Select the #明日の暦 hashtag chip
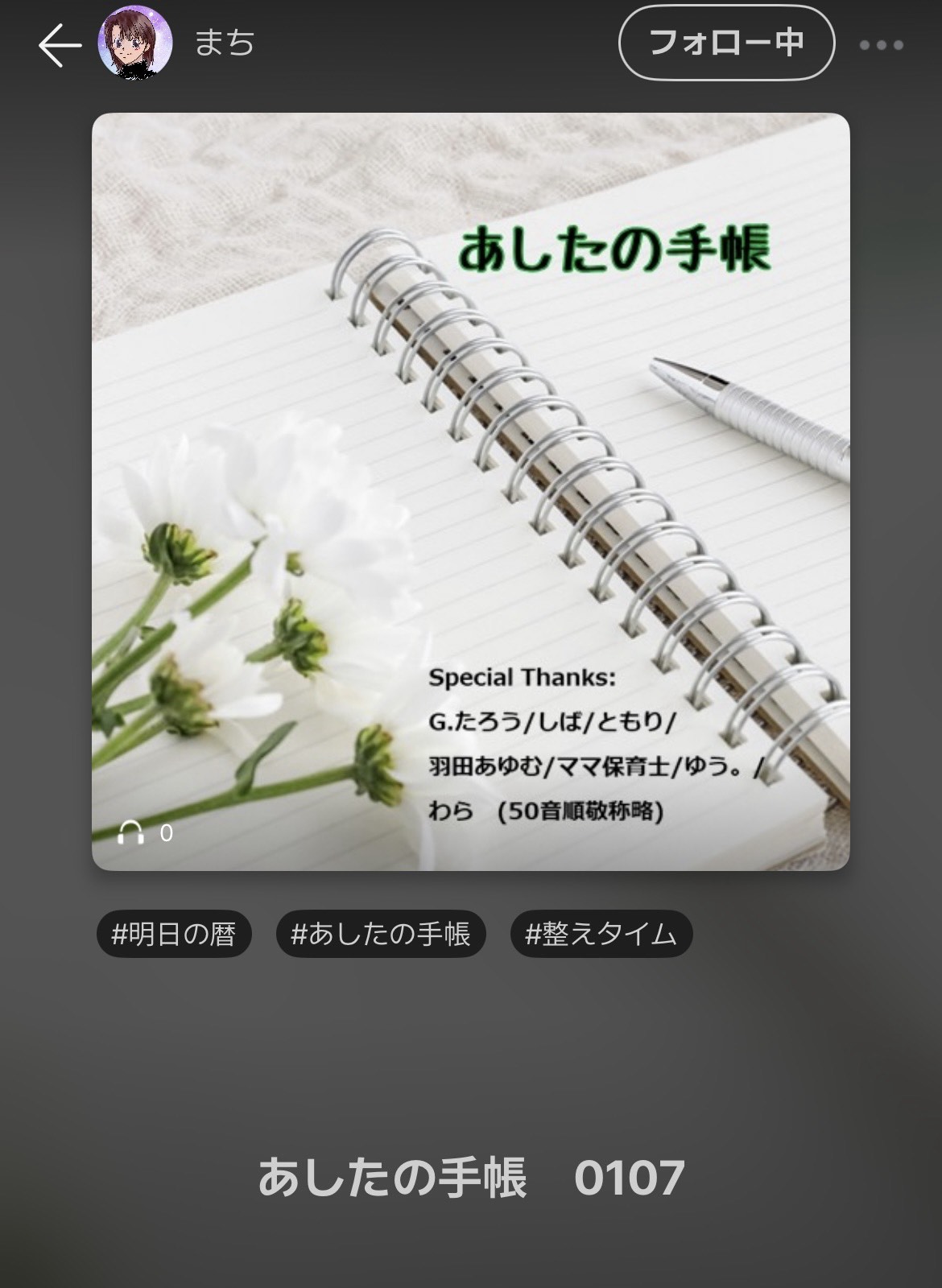This screenshot has width=942, height=1288. [x=174, y=934]
